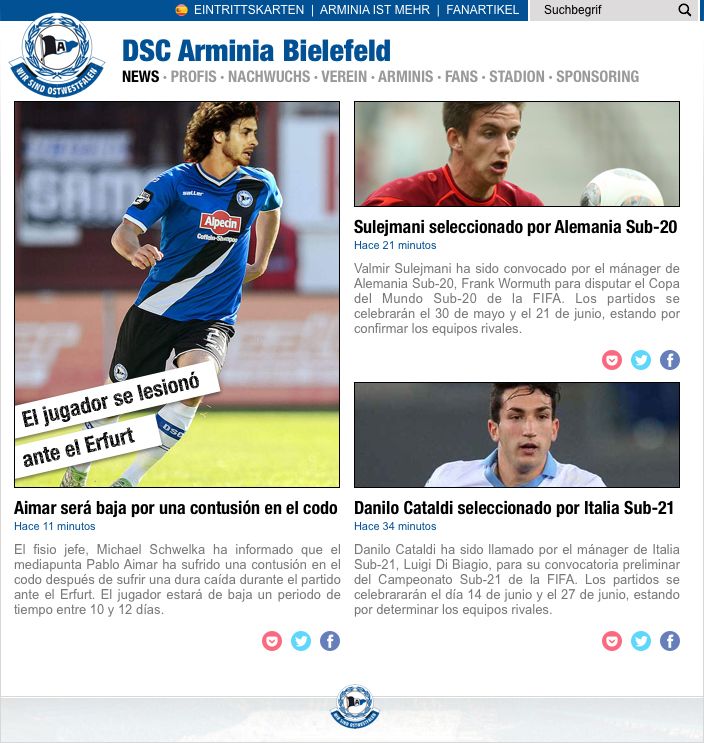Image resolution: width=704 pixels, height=743 pixels.
Task: Open ARMINIA IST MEHR link
Action: click(x=375, y=10)
